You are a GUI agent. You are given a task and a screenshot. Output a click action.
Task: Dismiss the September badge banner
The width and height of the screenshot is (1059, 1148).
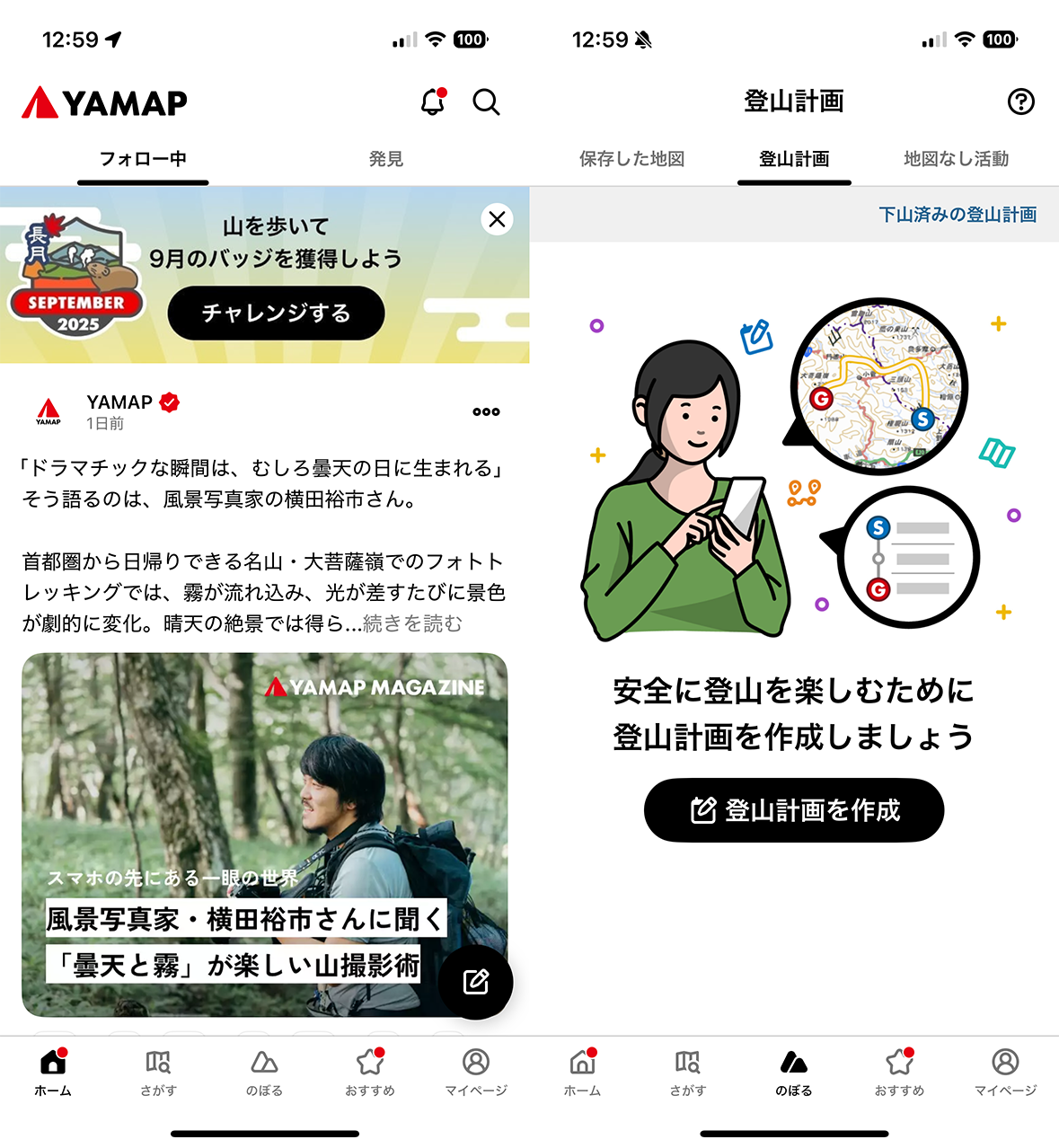497,219
